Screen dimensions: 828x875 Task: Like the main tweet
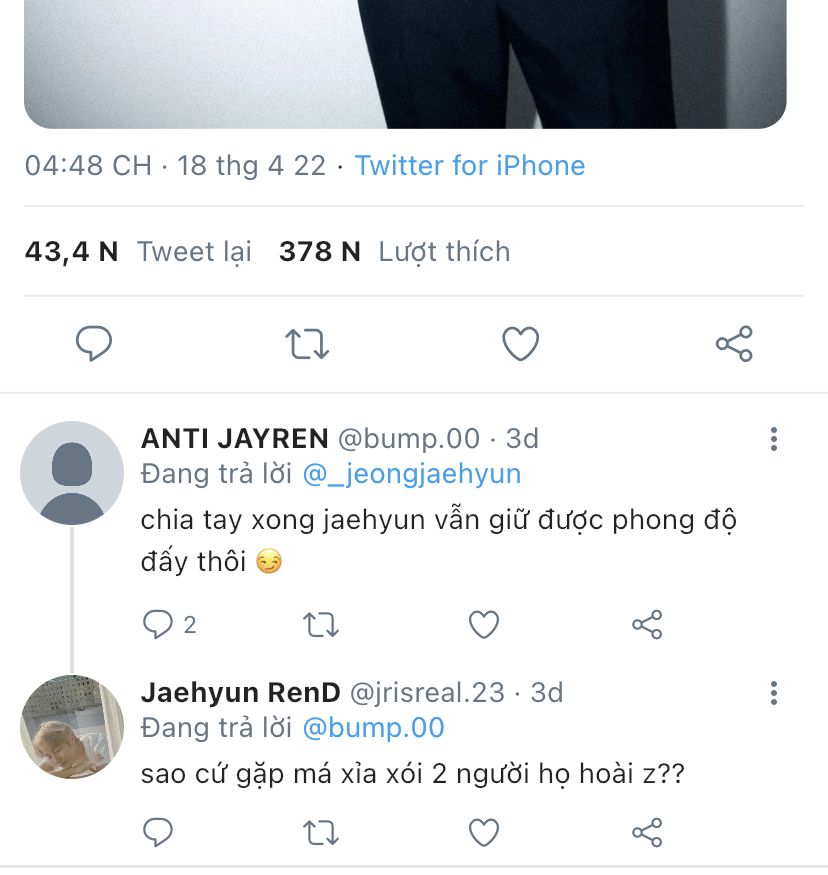coord(520,344)
